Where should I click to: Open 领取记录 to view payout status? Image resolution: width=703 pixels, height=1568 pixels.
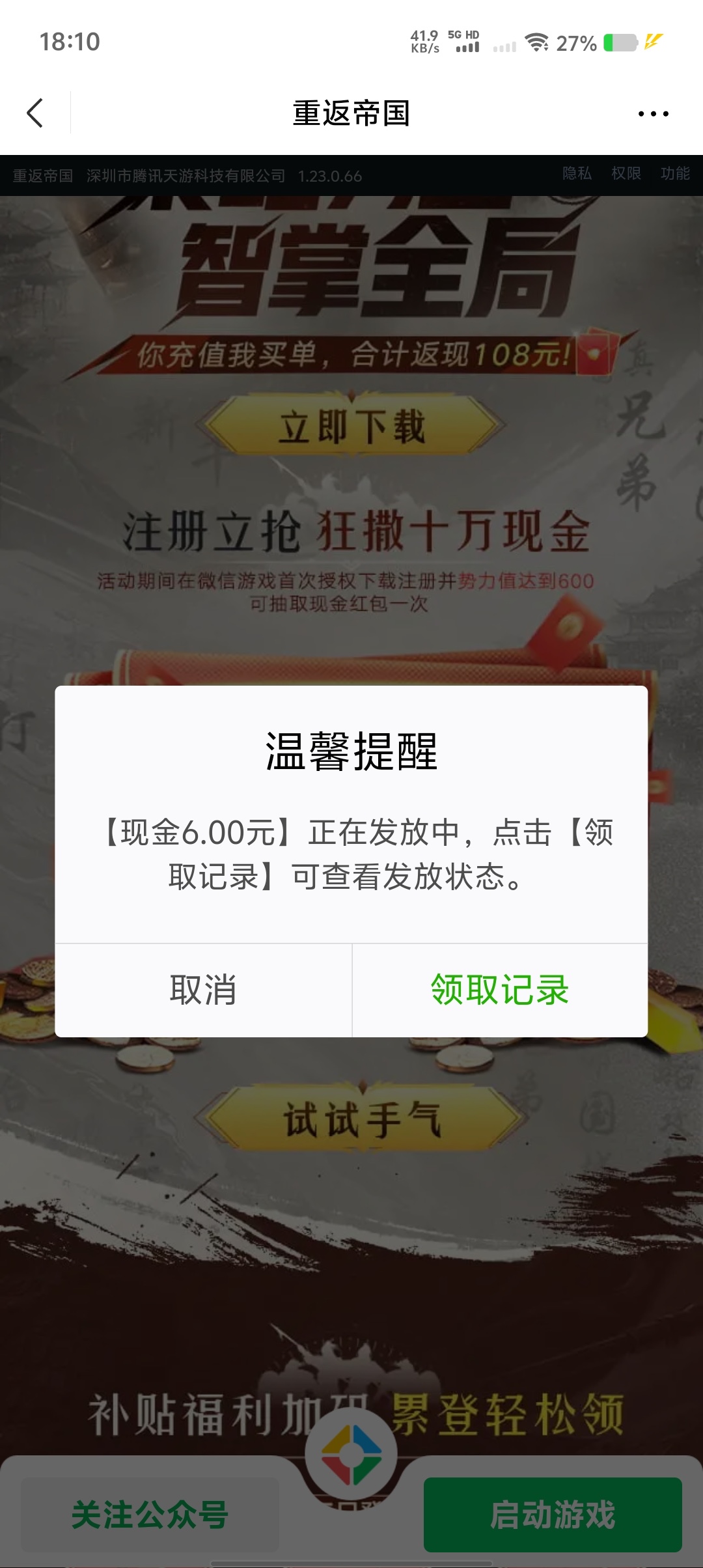click(500, 990)
